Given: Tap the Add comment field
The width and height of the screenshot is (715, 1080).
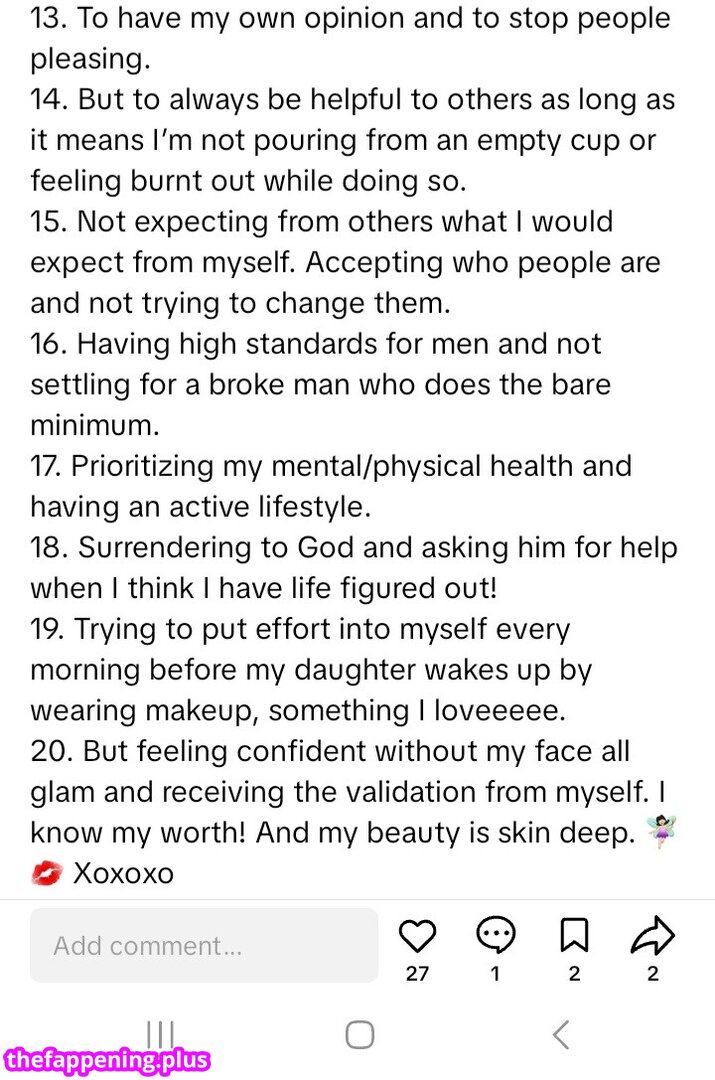Looking at the screenshot, I should point(204,945).
